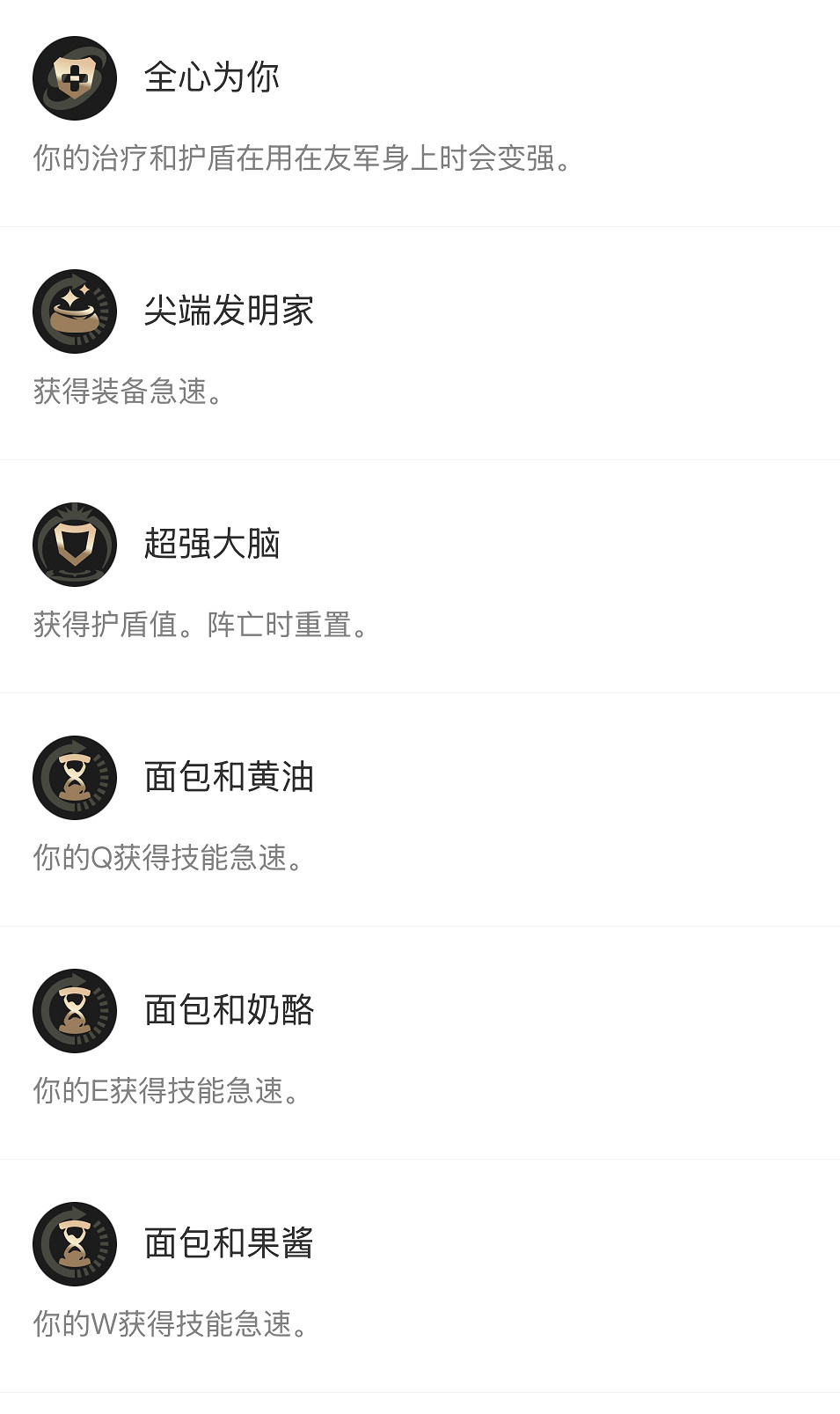
Task: Click the 面包和果酱 augment label
Action: [x=230, y=1244]
